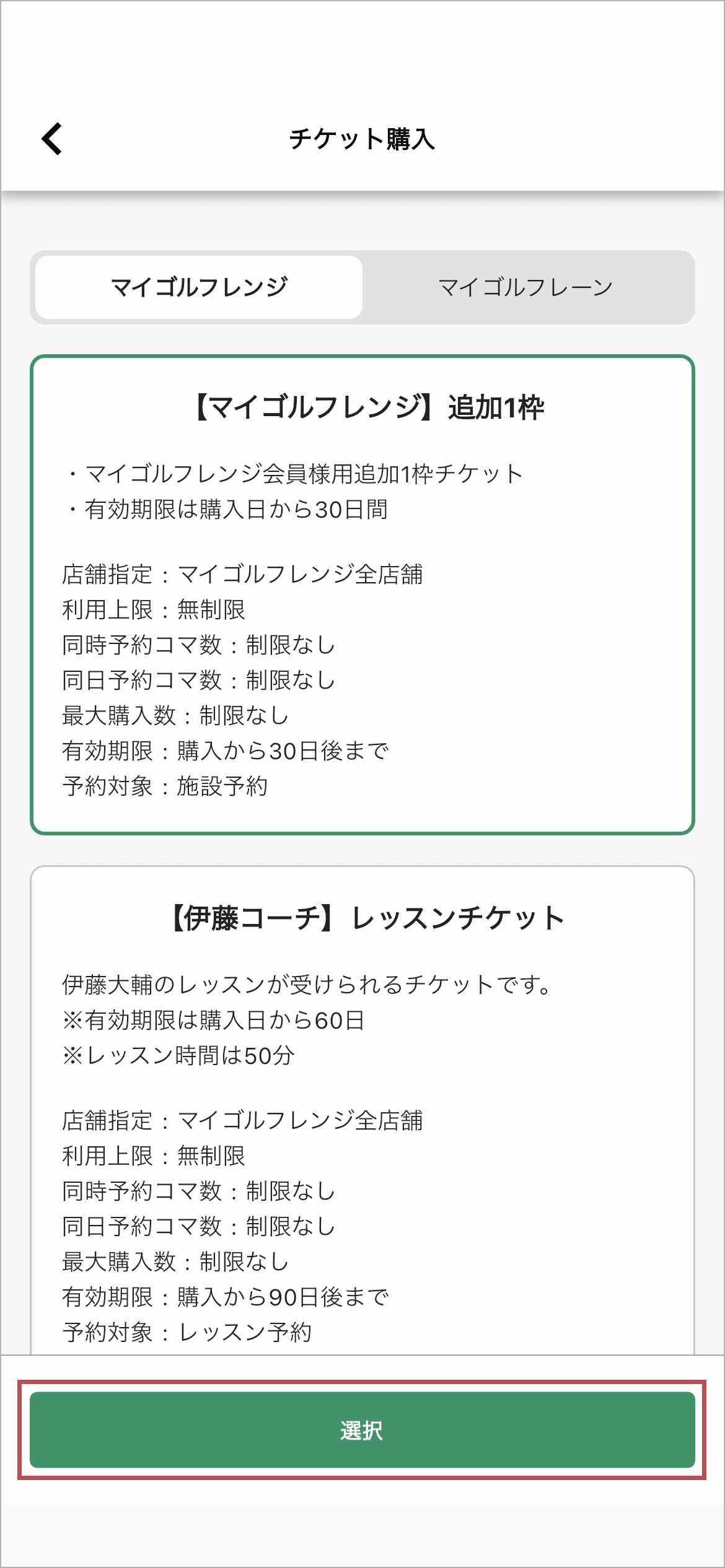Go back from the チケット購入 screen

pos(52,138)
